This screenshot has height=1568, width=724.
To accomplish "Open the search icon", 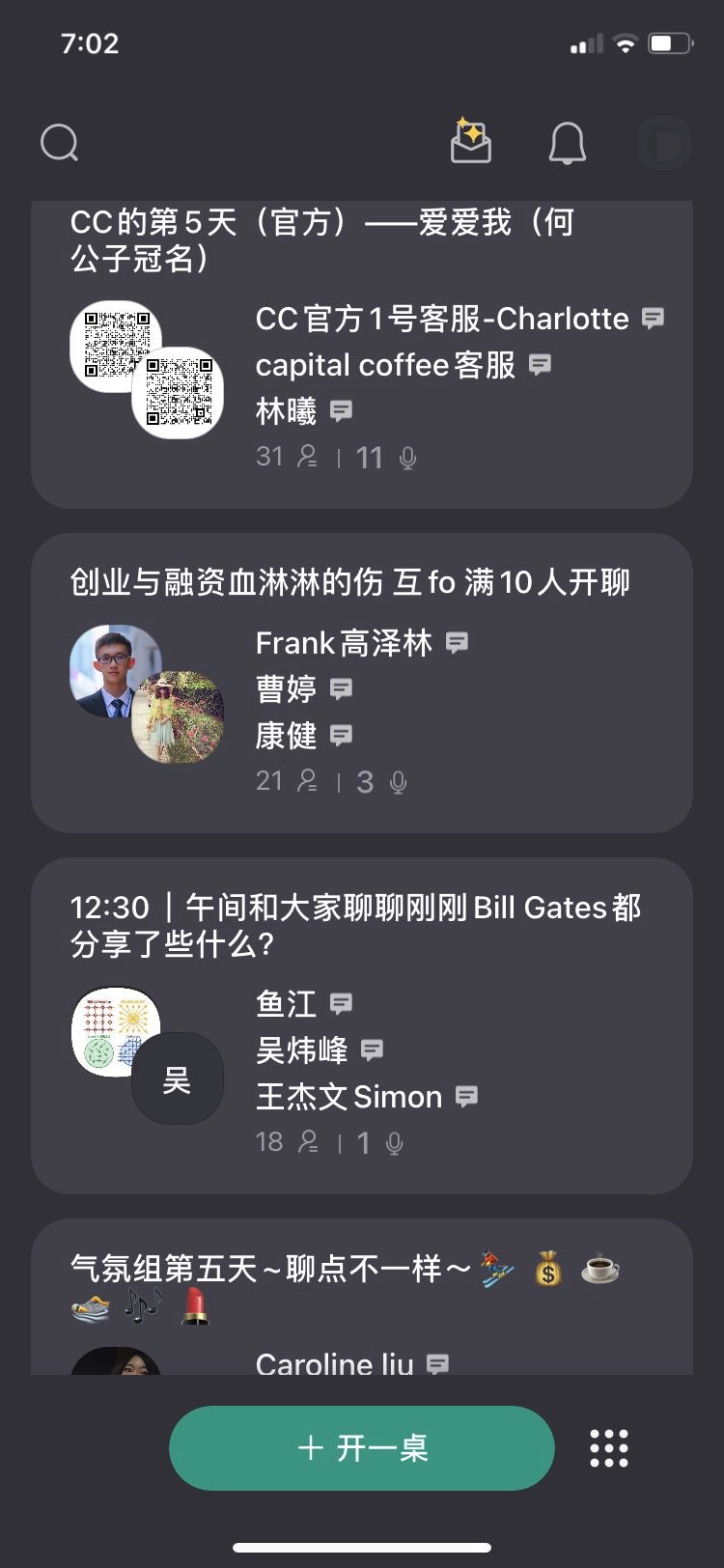I will click(60, 143).
